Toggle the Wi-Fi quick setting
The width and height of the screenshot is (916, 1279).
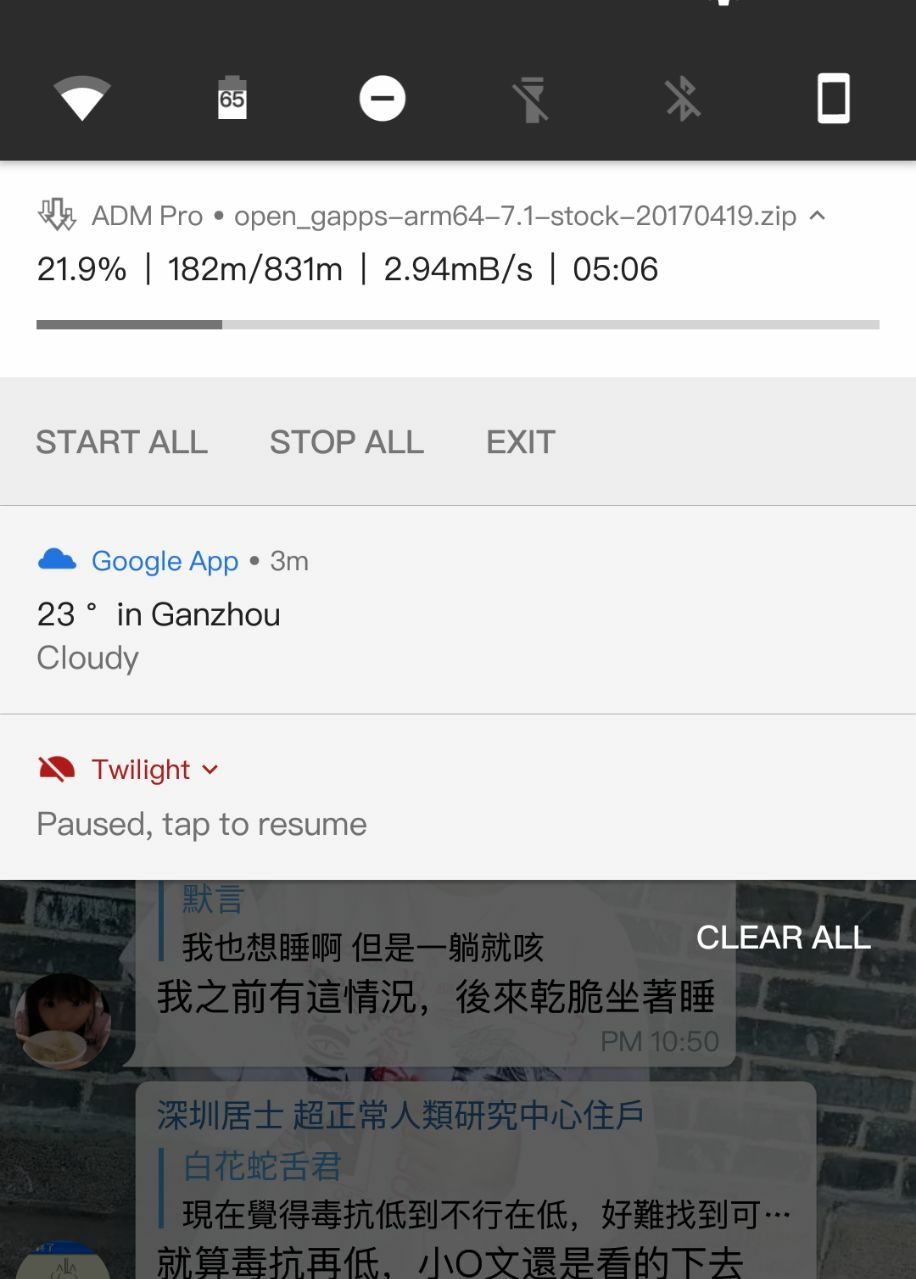pos(82,99)
